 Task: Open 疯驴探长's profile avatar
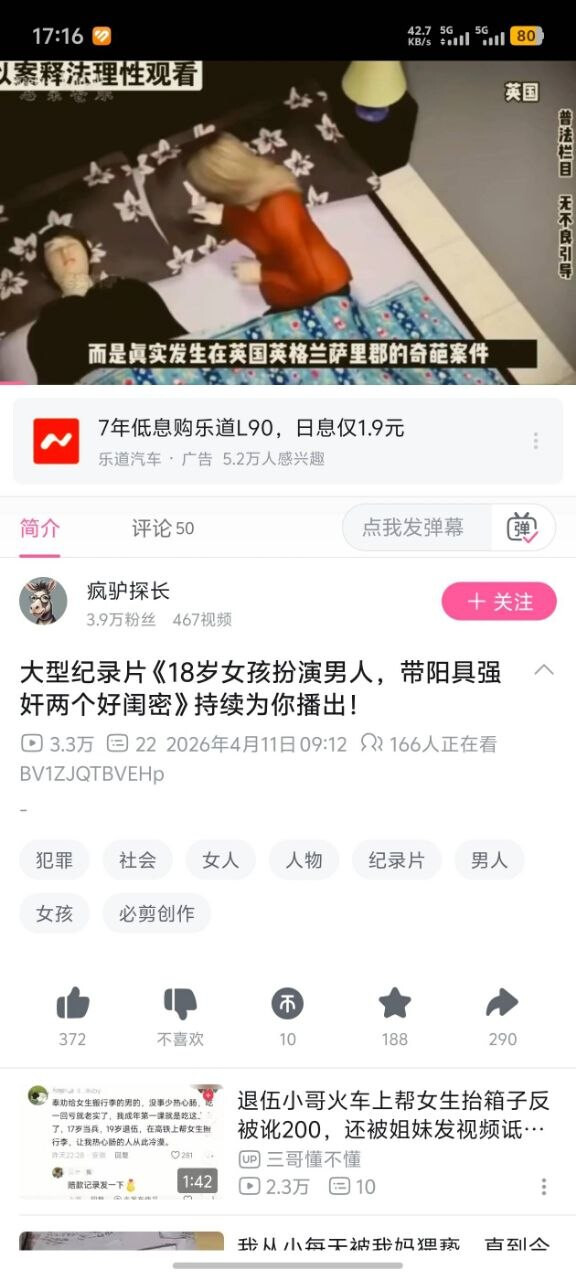pyautogui.click(x=43, y=601)
